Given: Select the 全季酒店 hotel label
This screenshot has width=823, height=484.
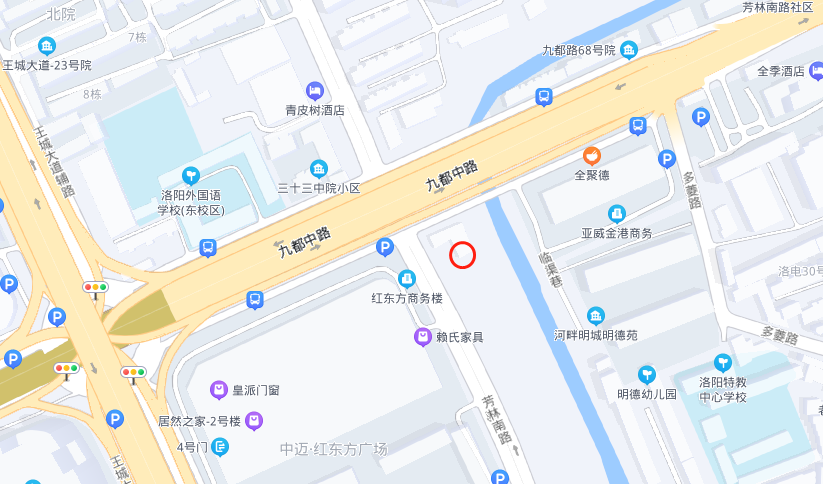Looking at the screenshot, I should 780,71.
